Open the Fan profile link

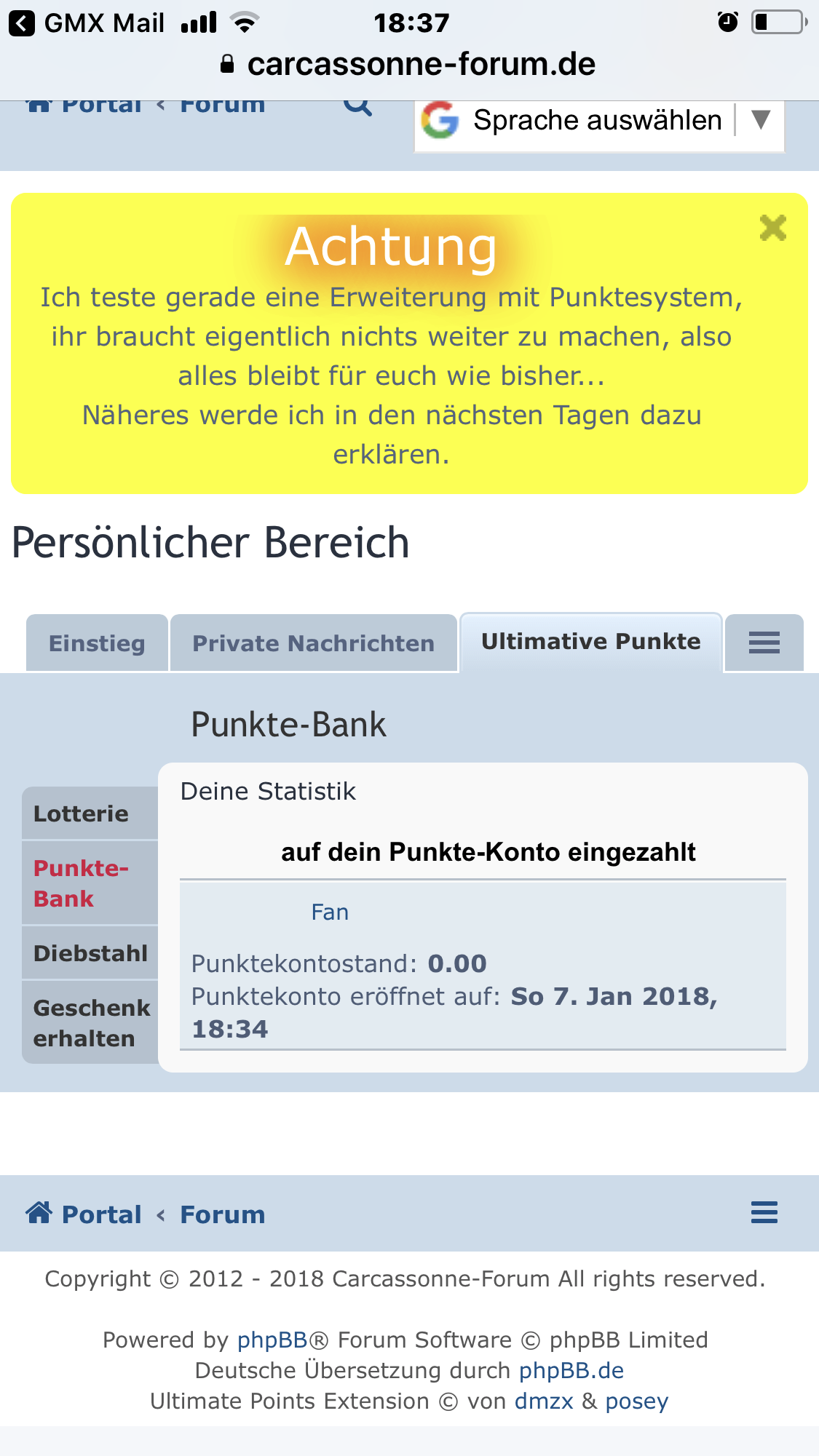pyautogui.click(x=330, y=912)
